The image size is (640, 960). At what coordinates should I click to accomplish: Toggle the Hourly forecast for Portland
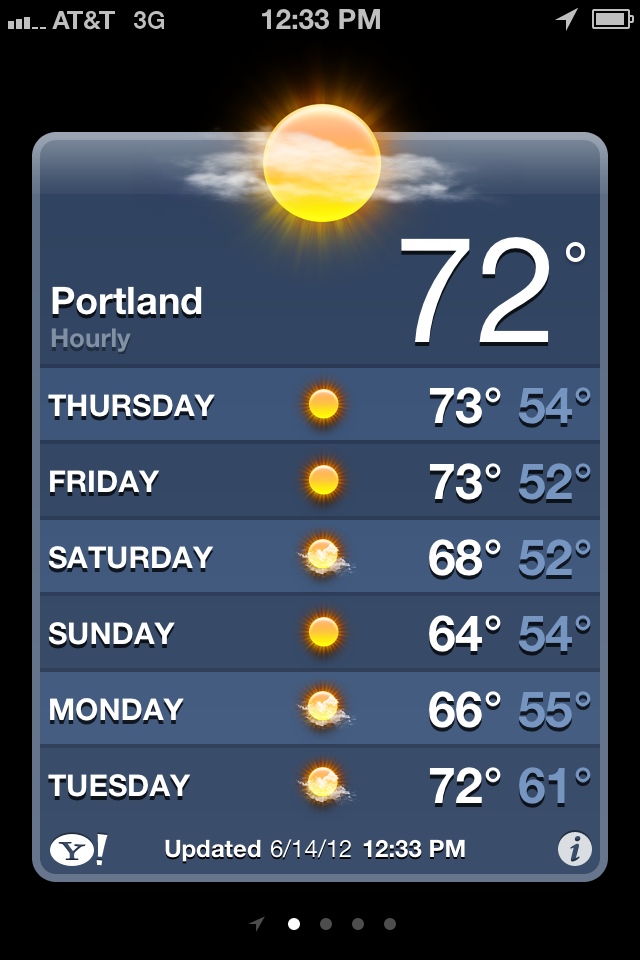tap(91, 339)
